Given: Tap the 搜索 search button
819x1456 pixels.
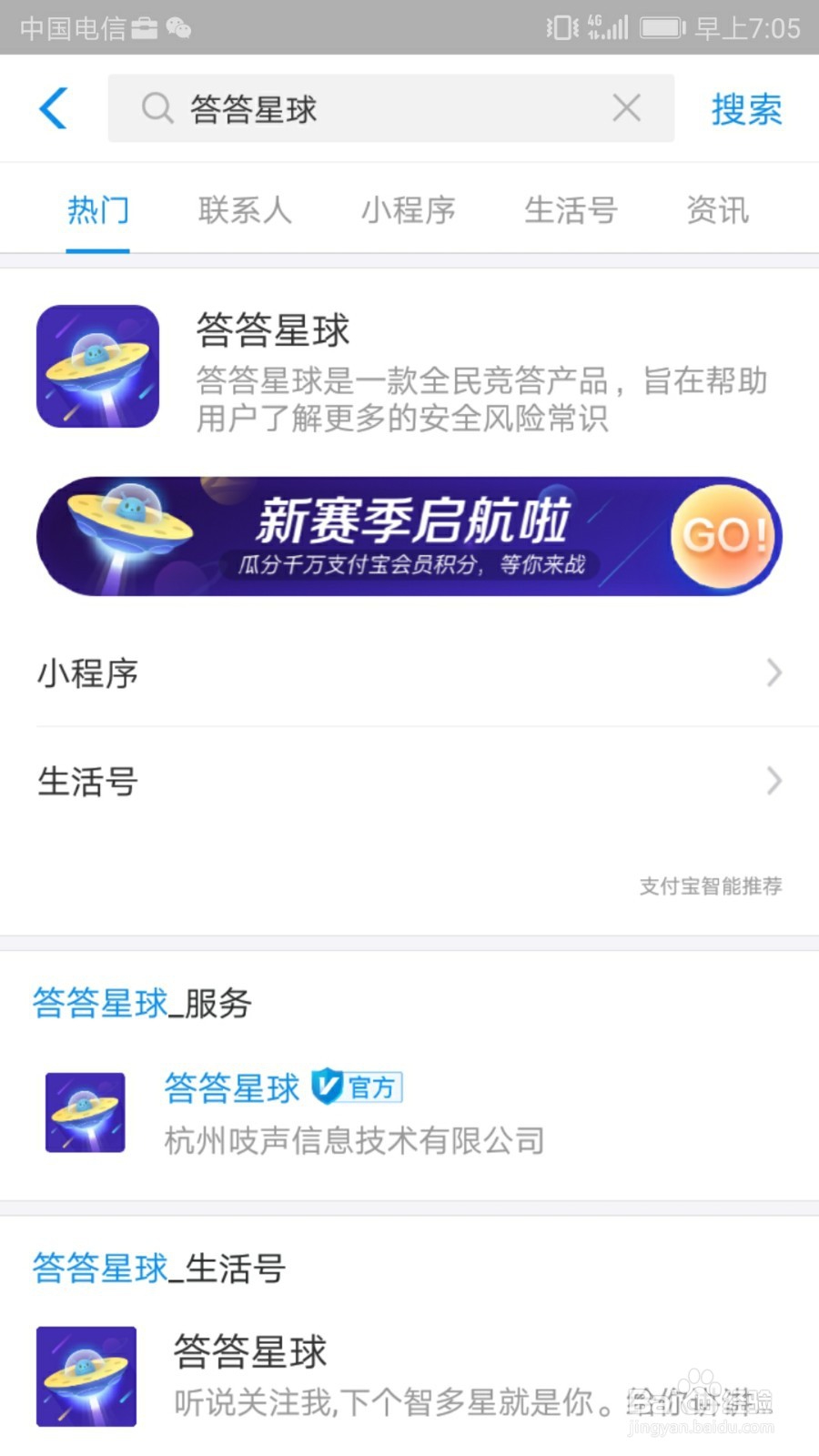Looking at the screenshot, I should point(744,108).
